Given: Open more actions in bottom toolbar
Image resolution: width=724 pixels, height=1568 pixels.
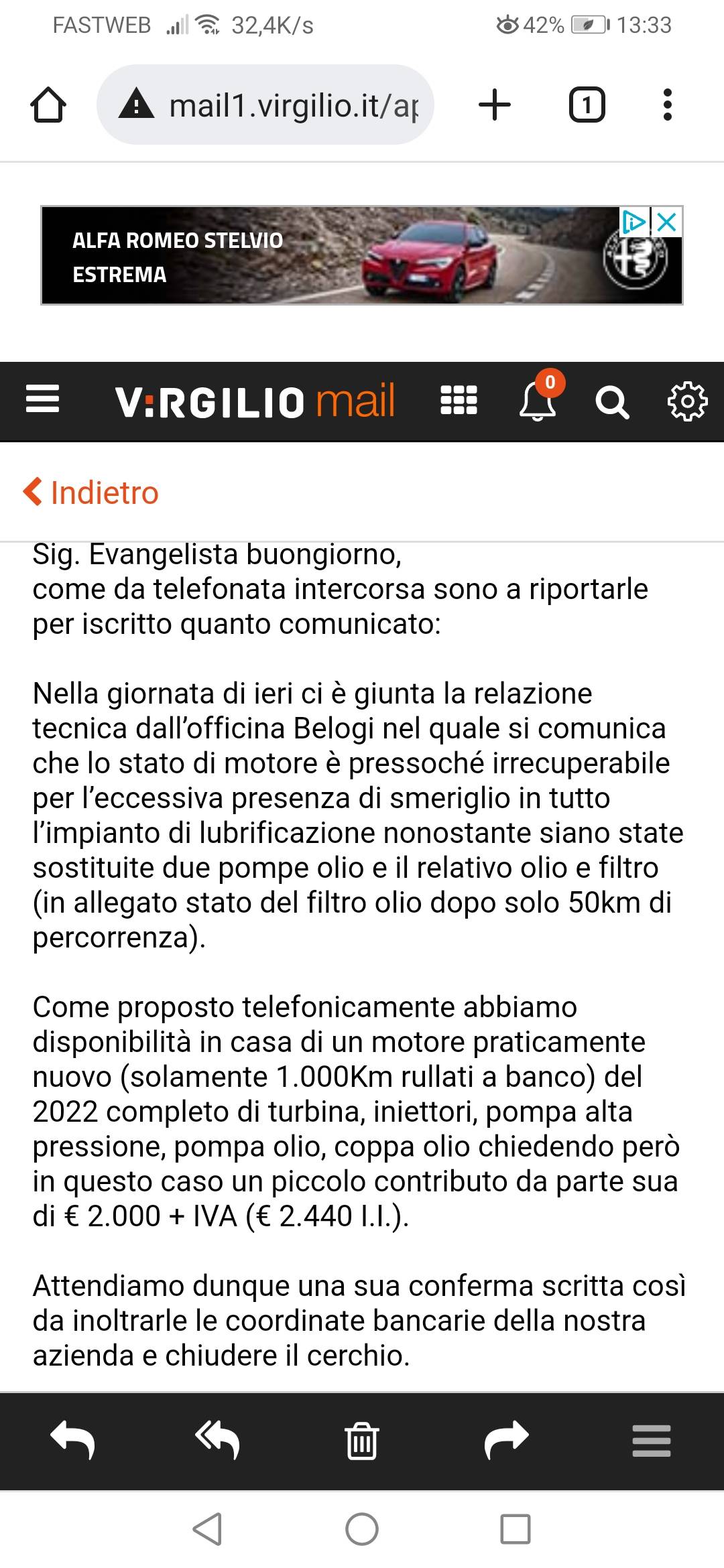Looking at the screenshot, I should 652,1440.
